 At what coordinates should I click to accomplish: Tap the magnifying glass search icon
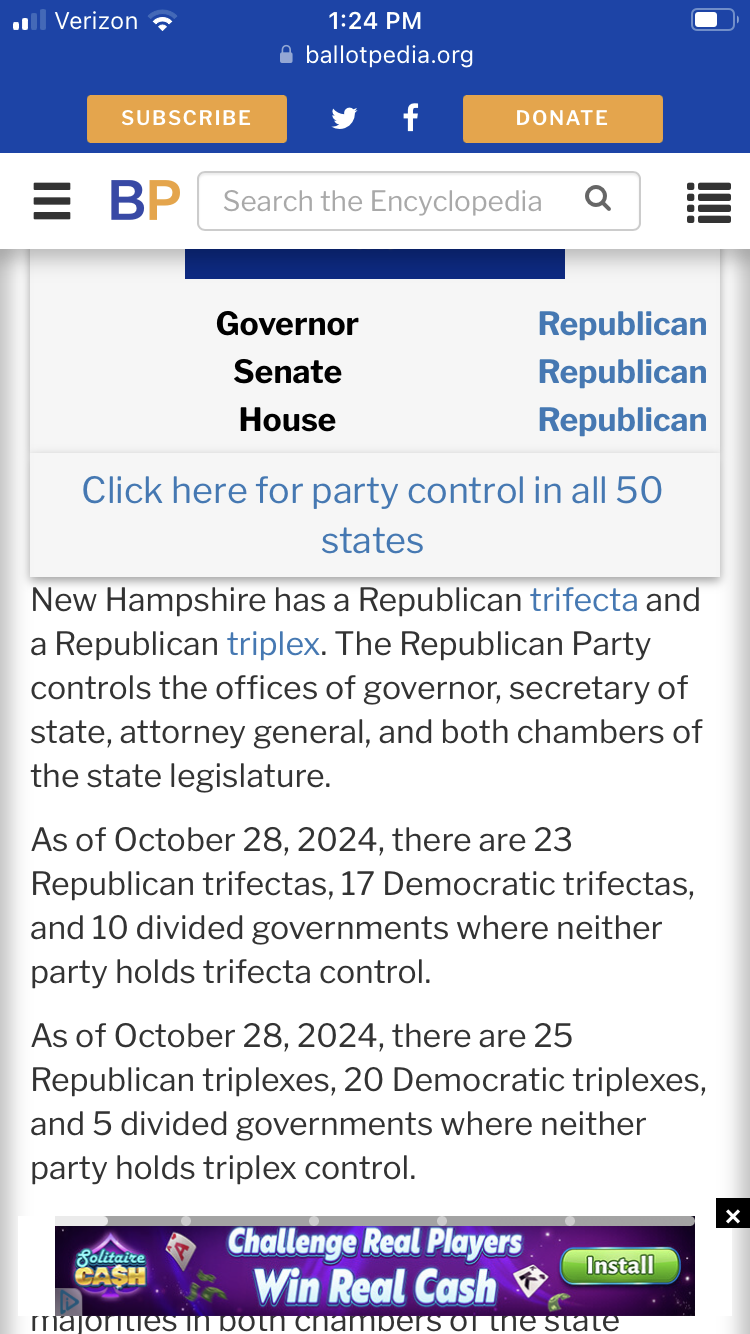598,199
